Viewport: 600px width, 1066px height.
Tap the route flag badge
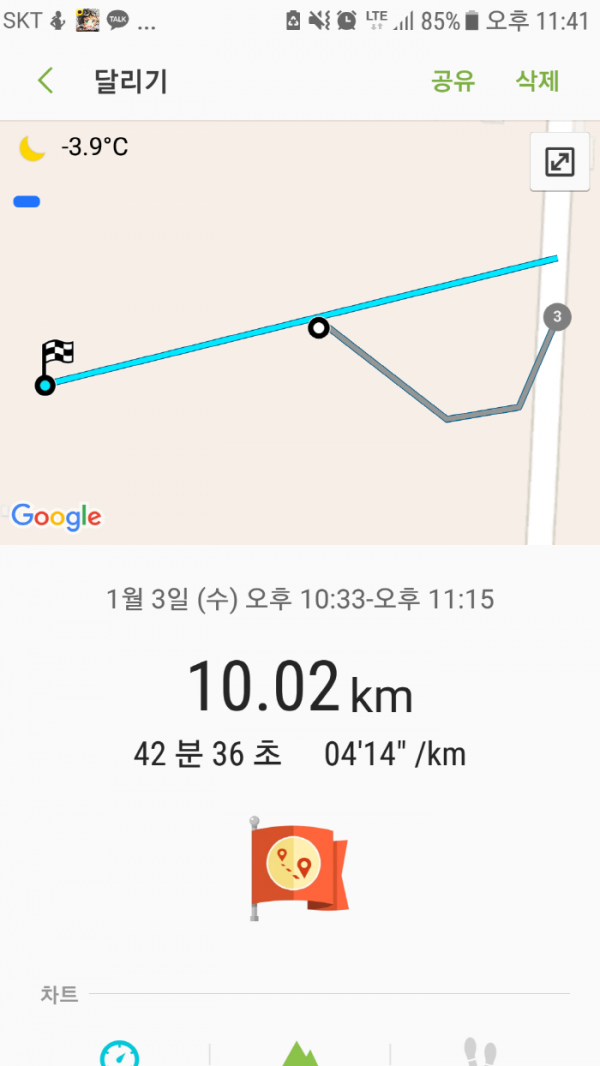[298, 868]
